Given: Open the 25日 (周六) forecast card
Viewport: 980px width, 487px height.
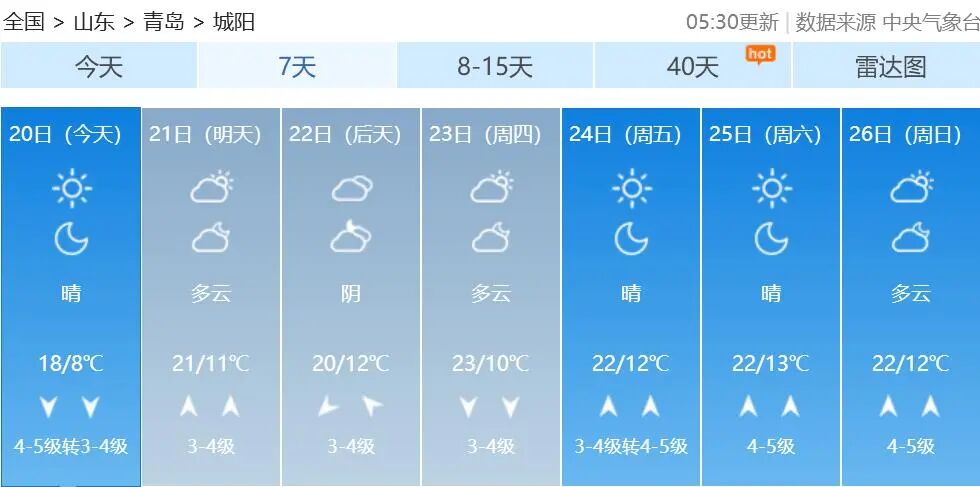Looking at the screenshot, I should (x=771, y=295).
